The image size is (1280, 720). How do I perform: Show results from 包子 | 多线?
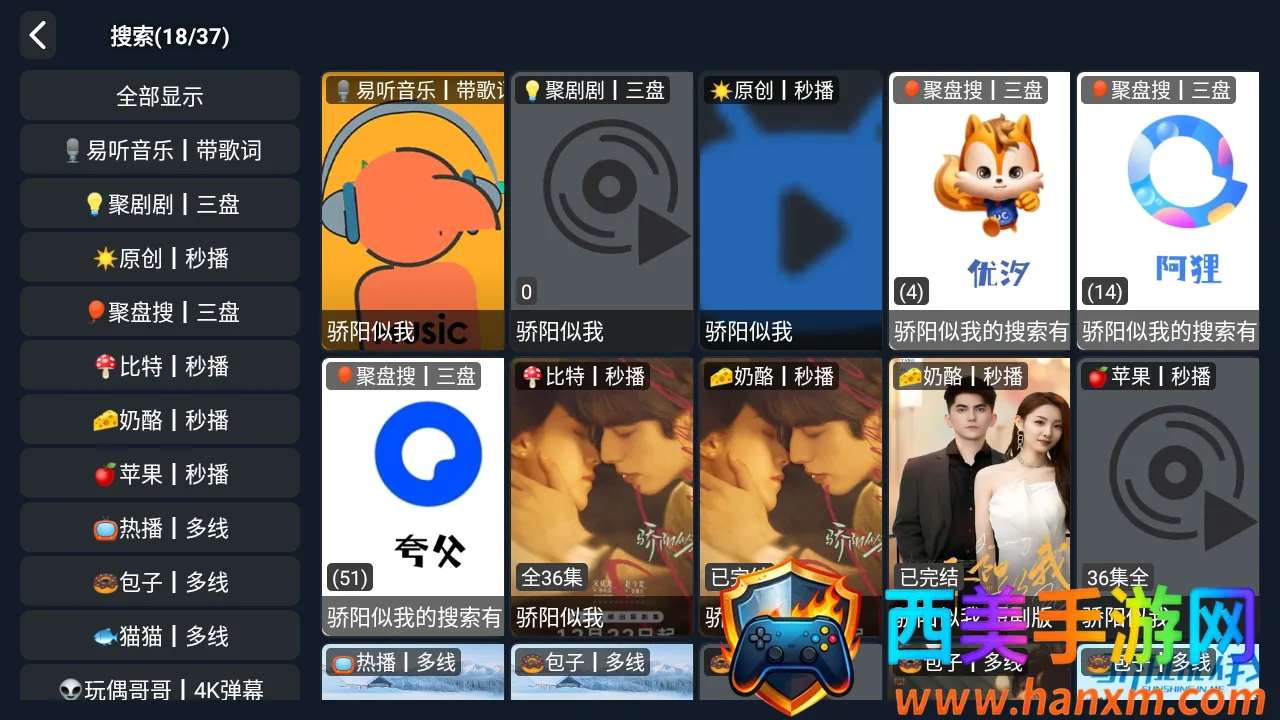(x=160, y=582)
